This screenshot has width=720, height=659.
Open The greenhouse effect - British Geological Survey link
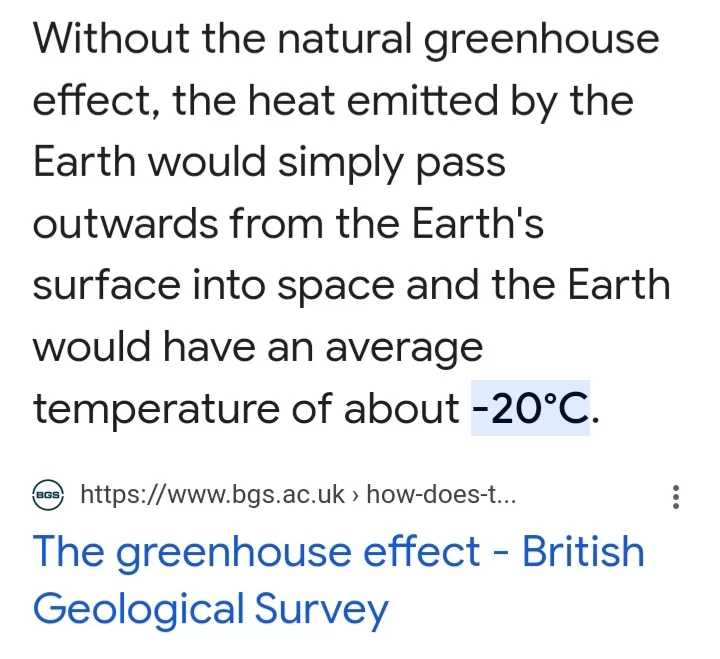click(338, 579)
